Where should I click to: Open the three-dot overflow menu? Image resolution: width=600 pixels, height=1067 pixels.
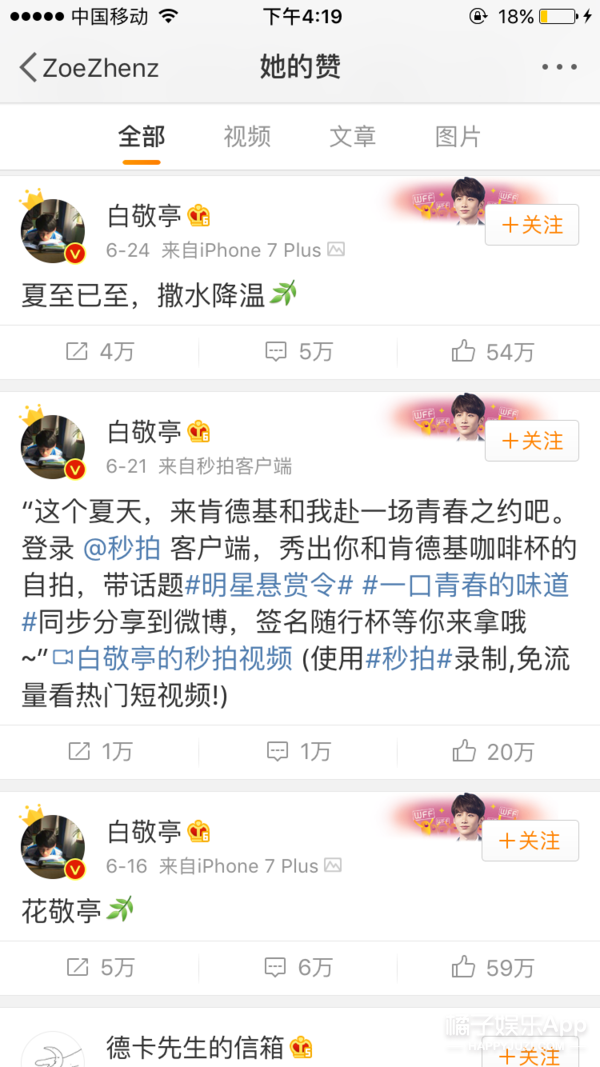click(x=559, y=67)
